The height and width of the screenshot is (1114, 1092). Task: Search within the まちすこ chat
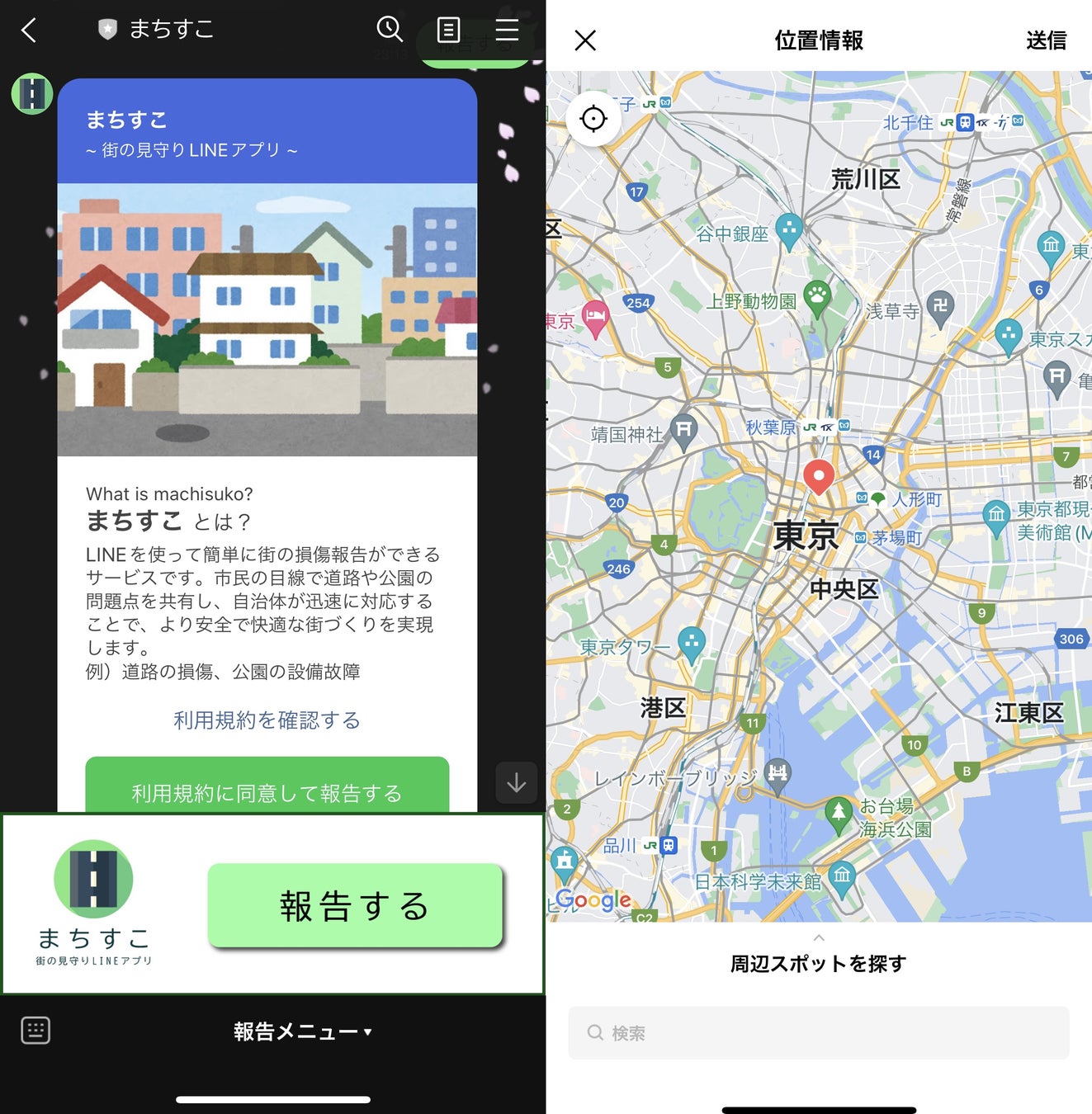point(390,30)
